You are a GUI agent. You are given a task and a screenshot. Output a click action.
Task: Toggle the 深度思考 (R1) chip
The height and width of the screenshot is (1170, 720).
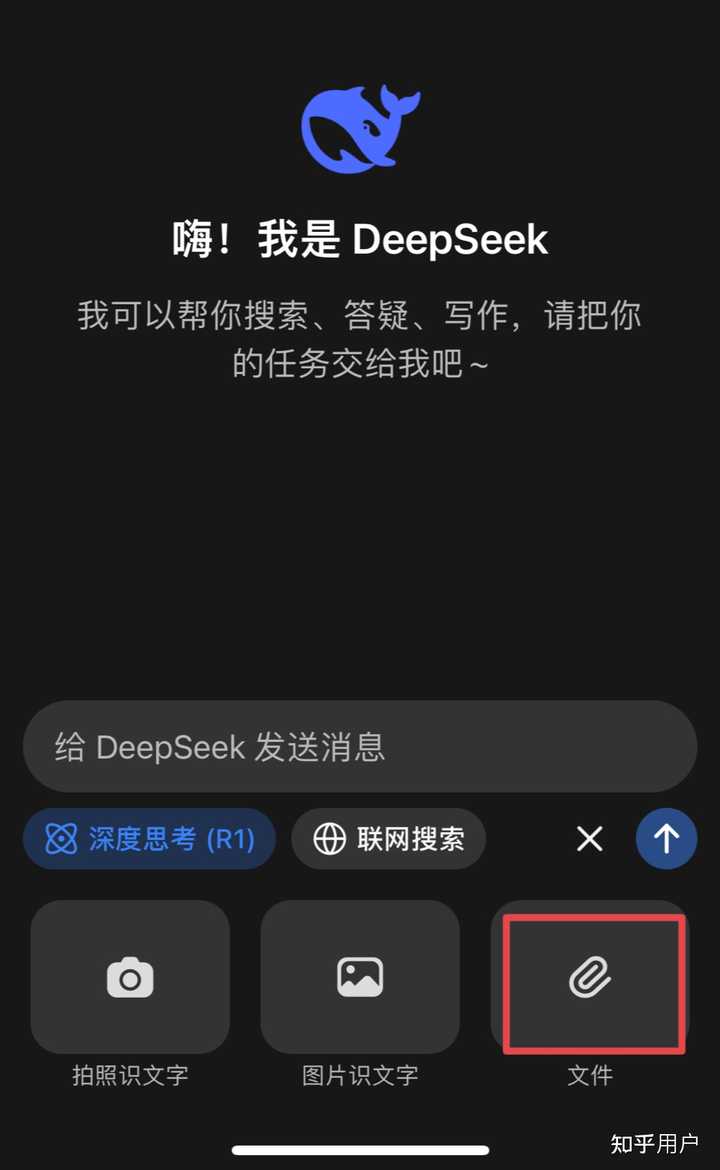[149, 839]
